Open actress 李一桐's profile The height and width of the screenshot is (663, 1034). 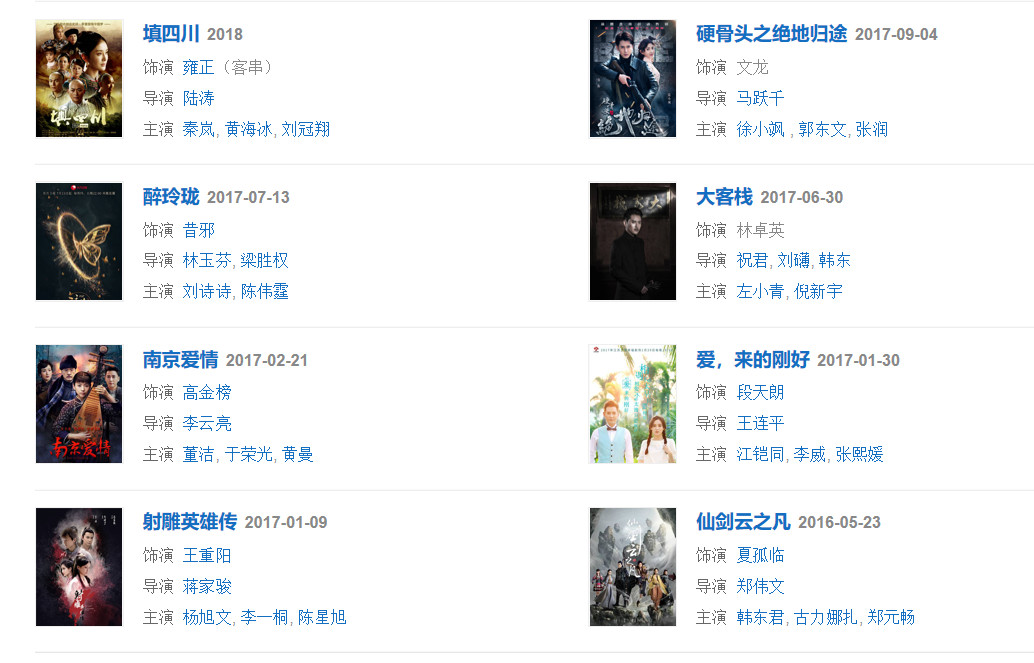click(x=264, y=617)
